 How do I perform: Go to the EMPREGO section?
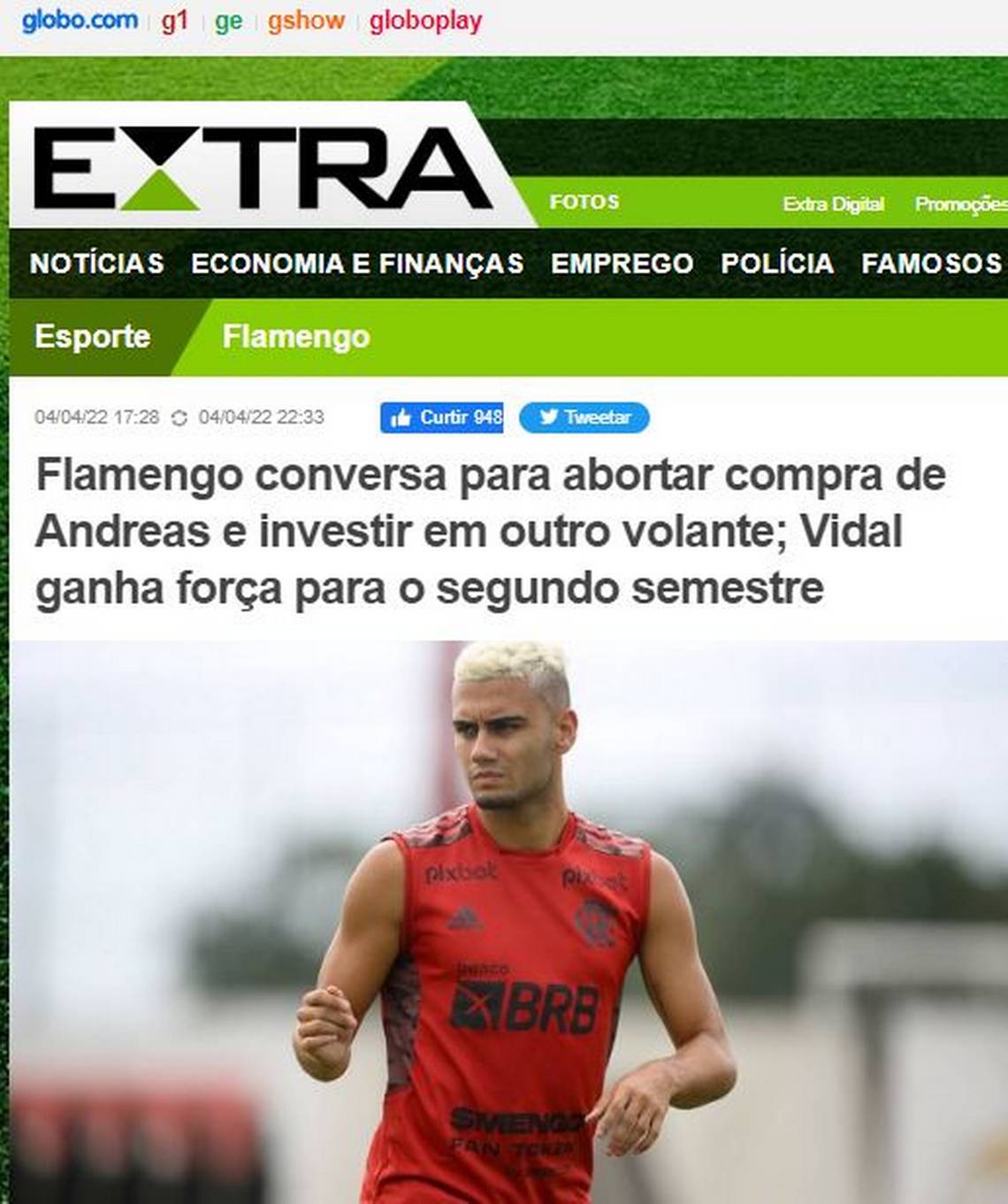[x=622, y=263]
